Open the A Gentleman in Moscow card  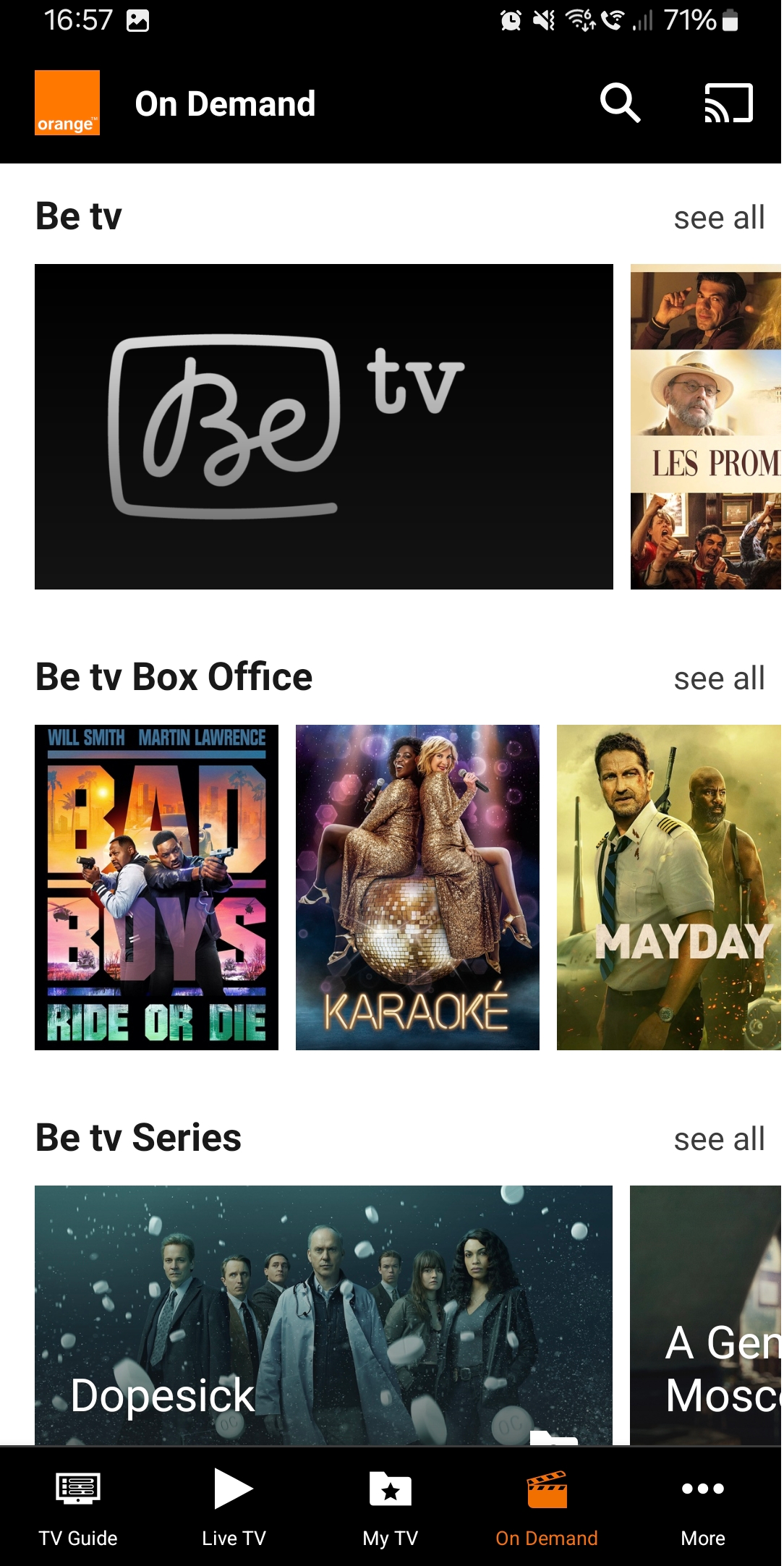click(707, 1314)
